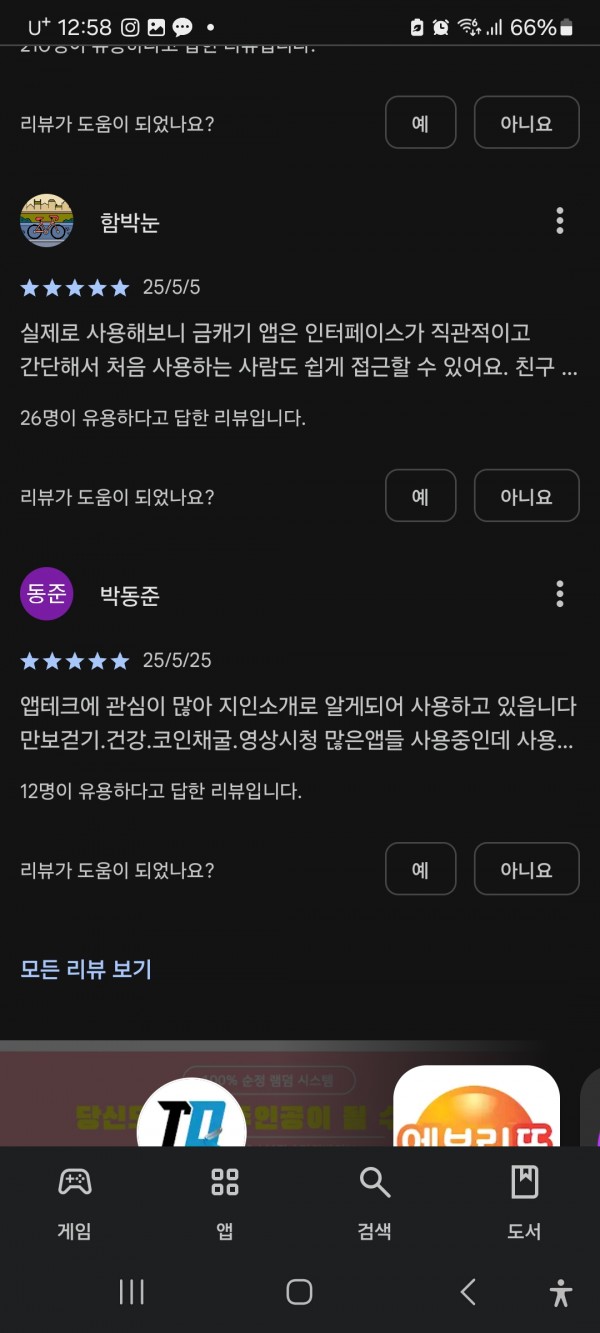Switch to the 앱 tab
This screenshot has height=1333, width=600.
225,1203
